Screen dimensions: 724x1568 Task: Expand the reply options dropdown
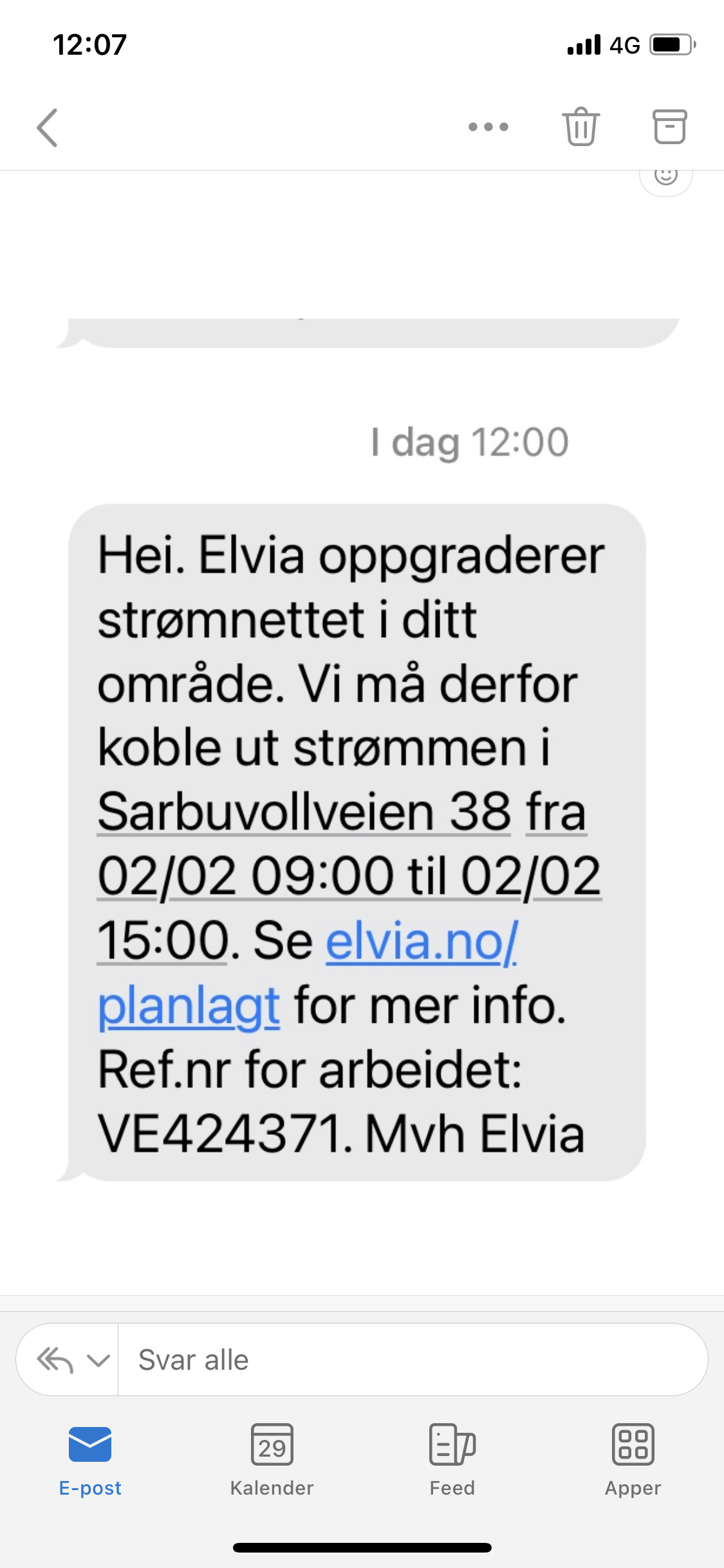pyautogui.click(x=97, y=1361)
